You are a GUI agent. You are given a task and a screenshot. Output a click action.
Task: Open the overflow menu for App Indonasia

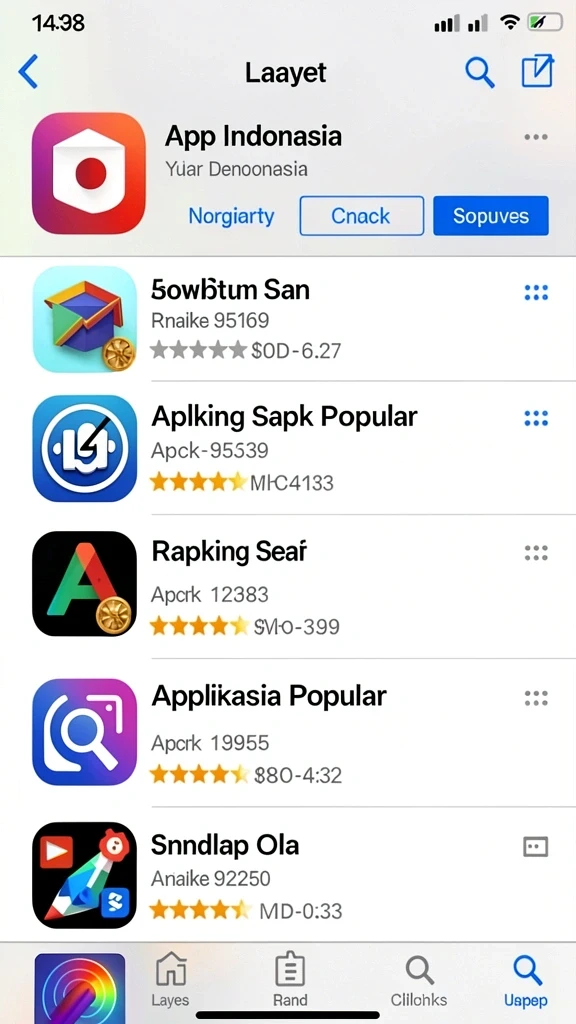[536, 137]
